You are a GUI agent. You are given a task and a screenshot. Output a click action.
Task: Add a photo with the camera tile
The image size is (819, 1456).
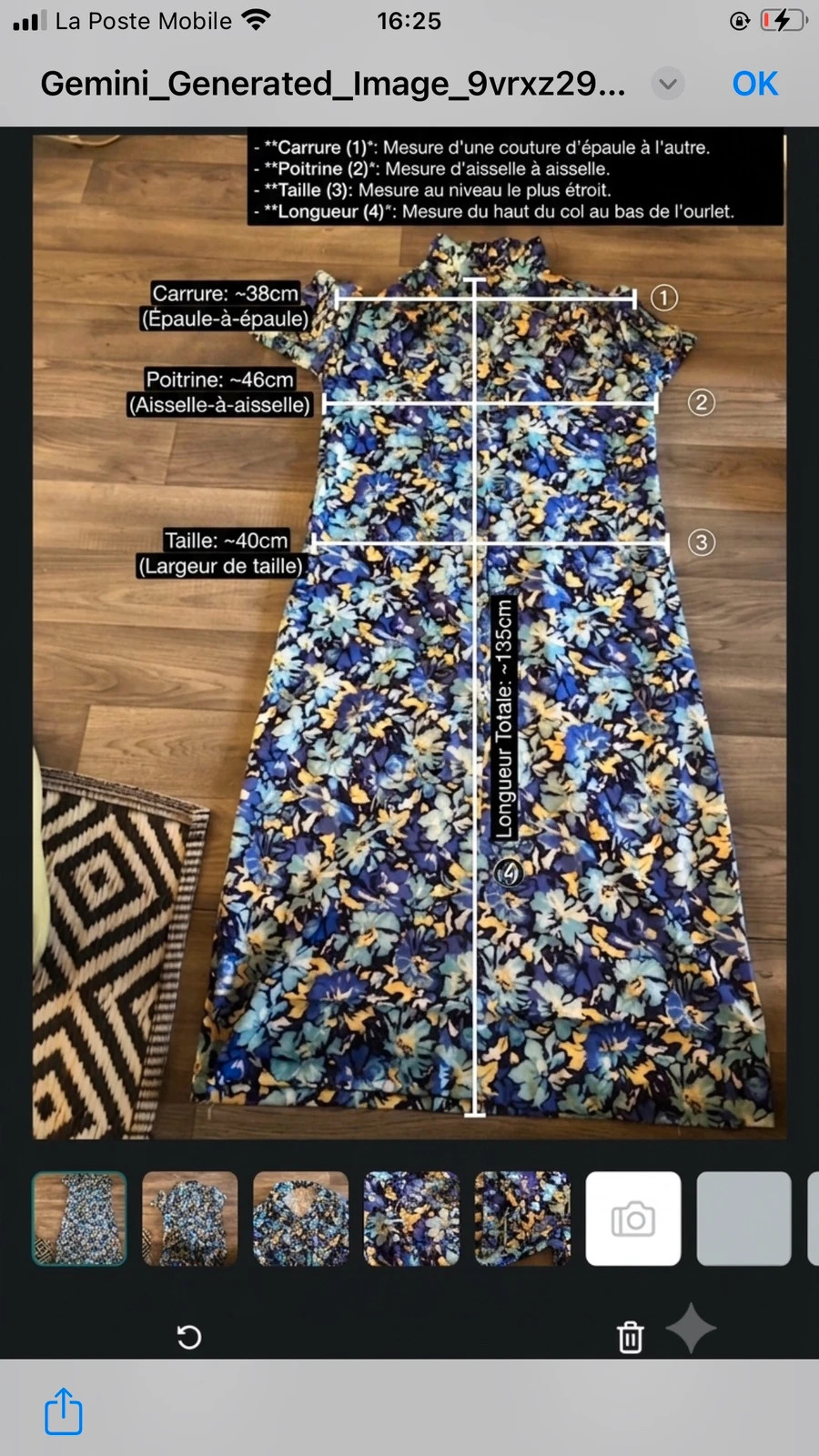click(633, 1218)
